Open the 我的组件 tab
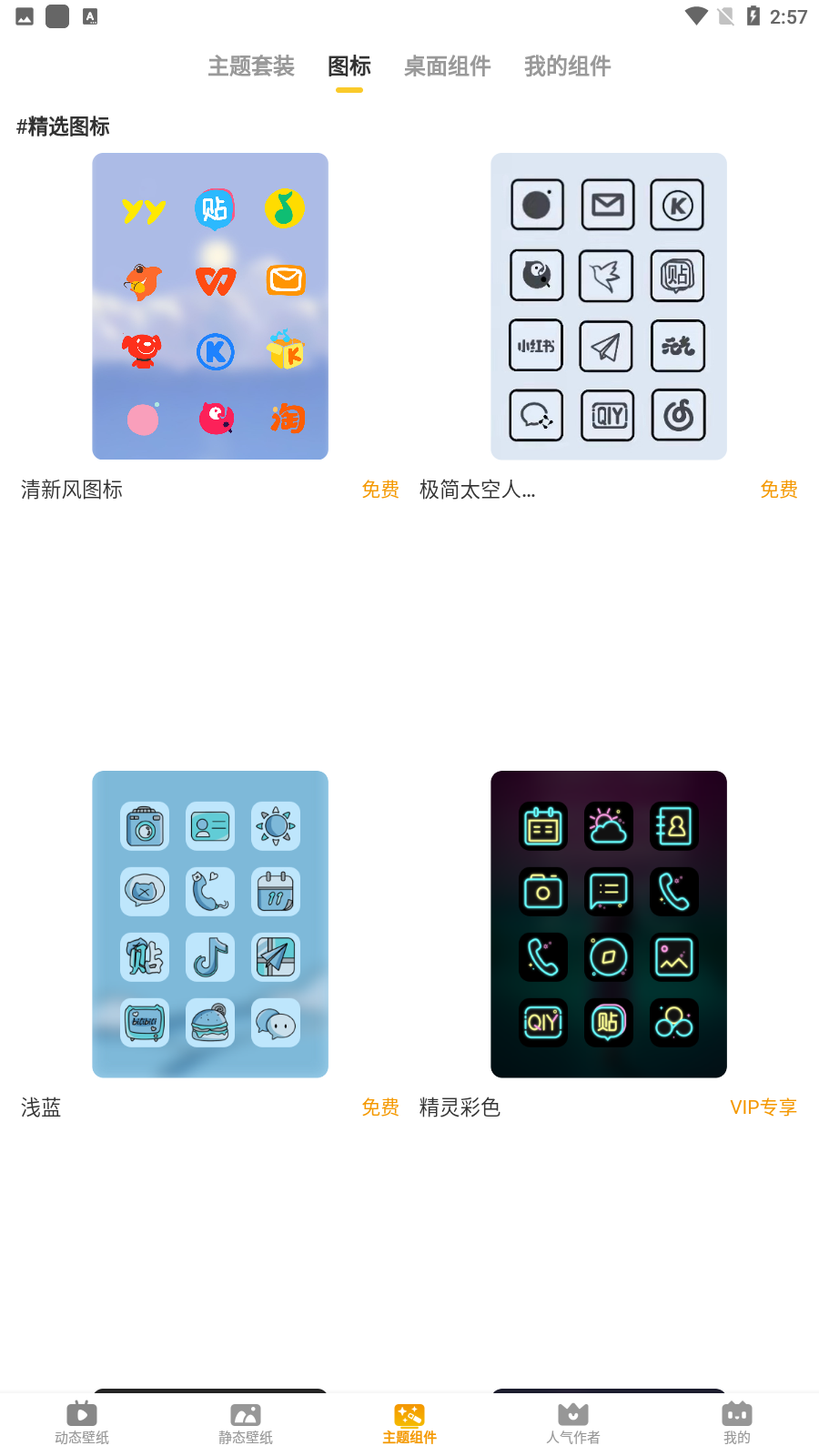The width and height of the screenshot is (819, 1456). coord(567,66)
